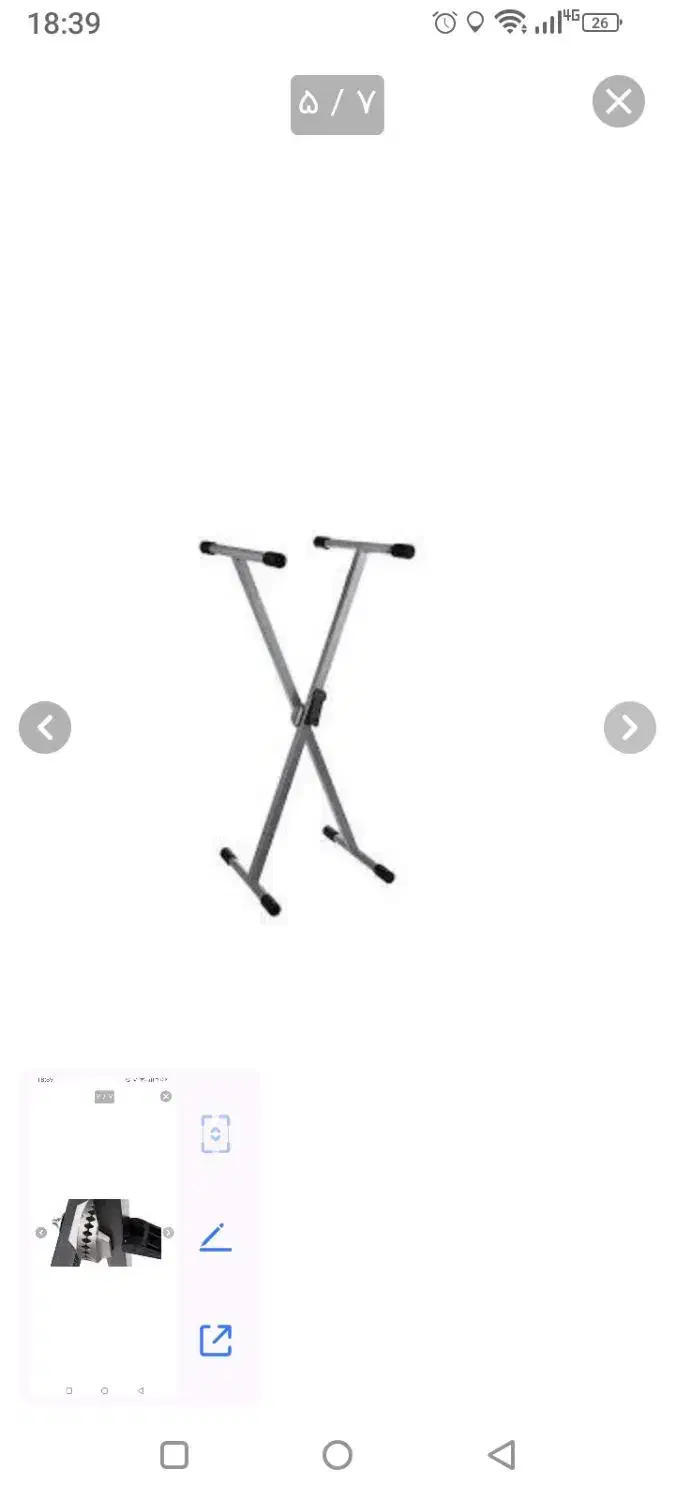Viewport: 675px width, 1500px height.
Task: Go back using the system navigation bar
Action: coord(501,1455)
